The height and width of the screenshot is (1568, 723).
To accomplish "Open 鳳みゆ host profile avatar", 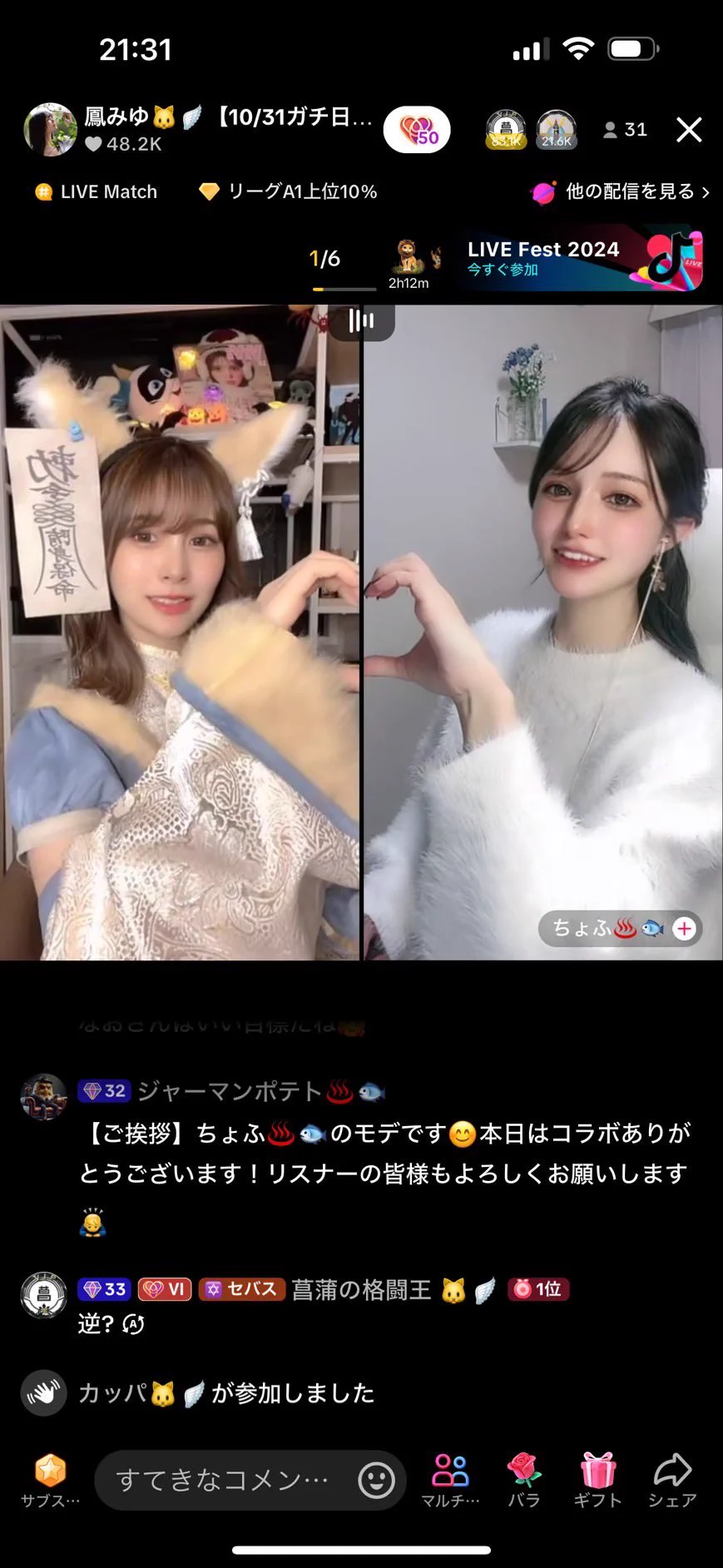I will tap(50, 130).
